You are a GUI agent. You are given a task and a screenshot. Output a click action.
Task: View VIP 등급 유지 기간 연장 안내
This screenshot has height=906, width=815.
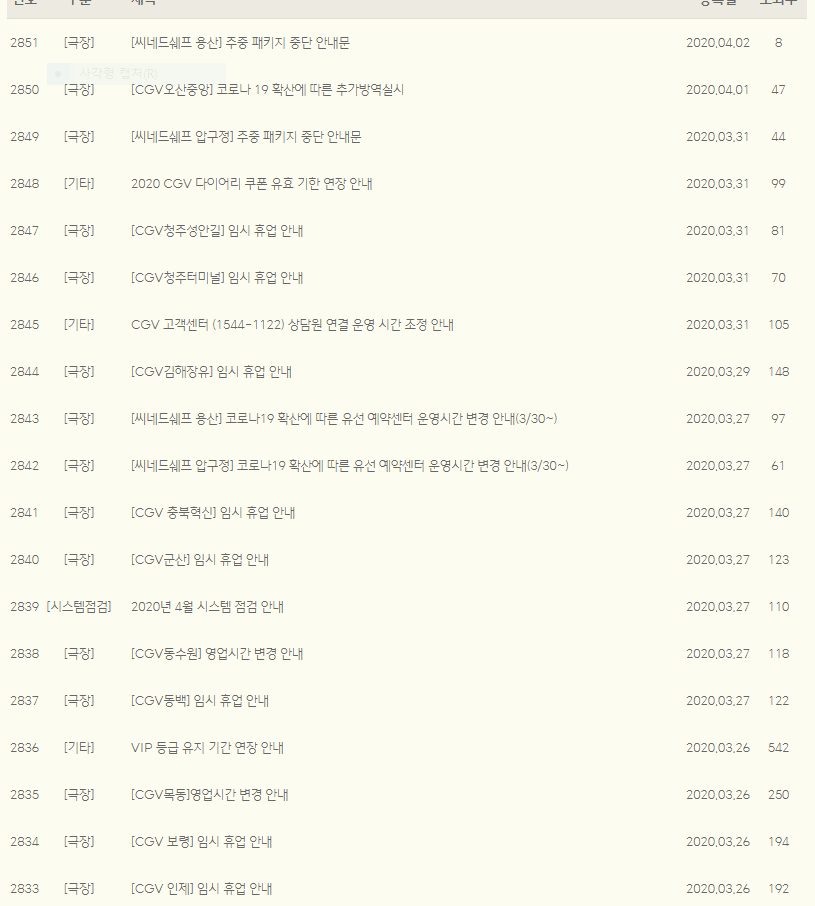click(x=207, y=748)
